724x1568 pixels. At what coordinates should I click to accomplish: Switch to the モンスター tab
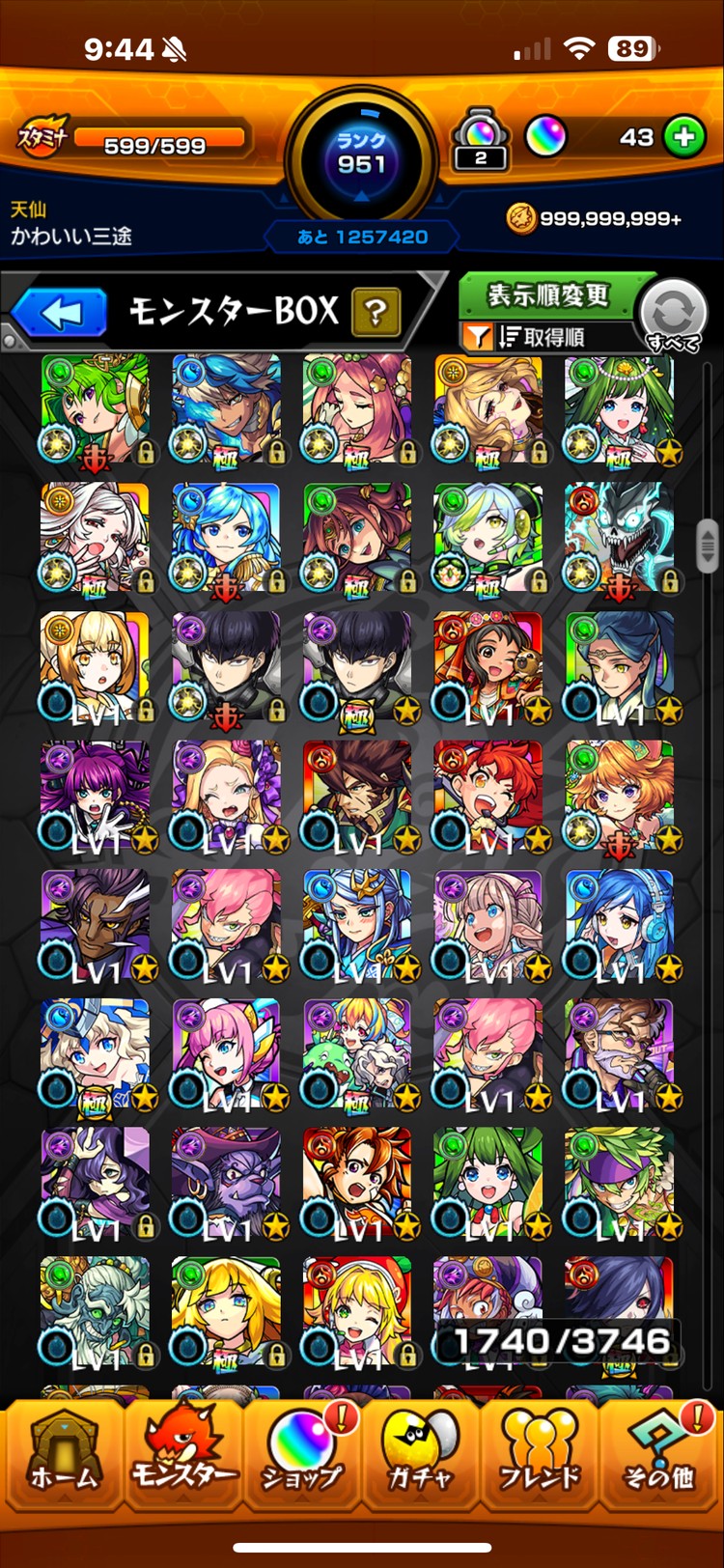click(x=183, y=1460)
